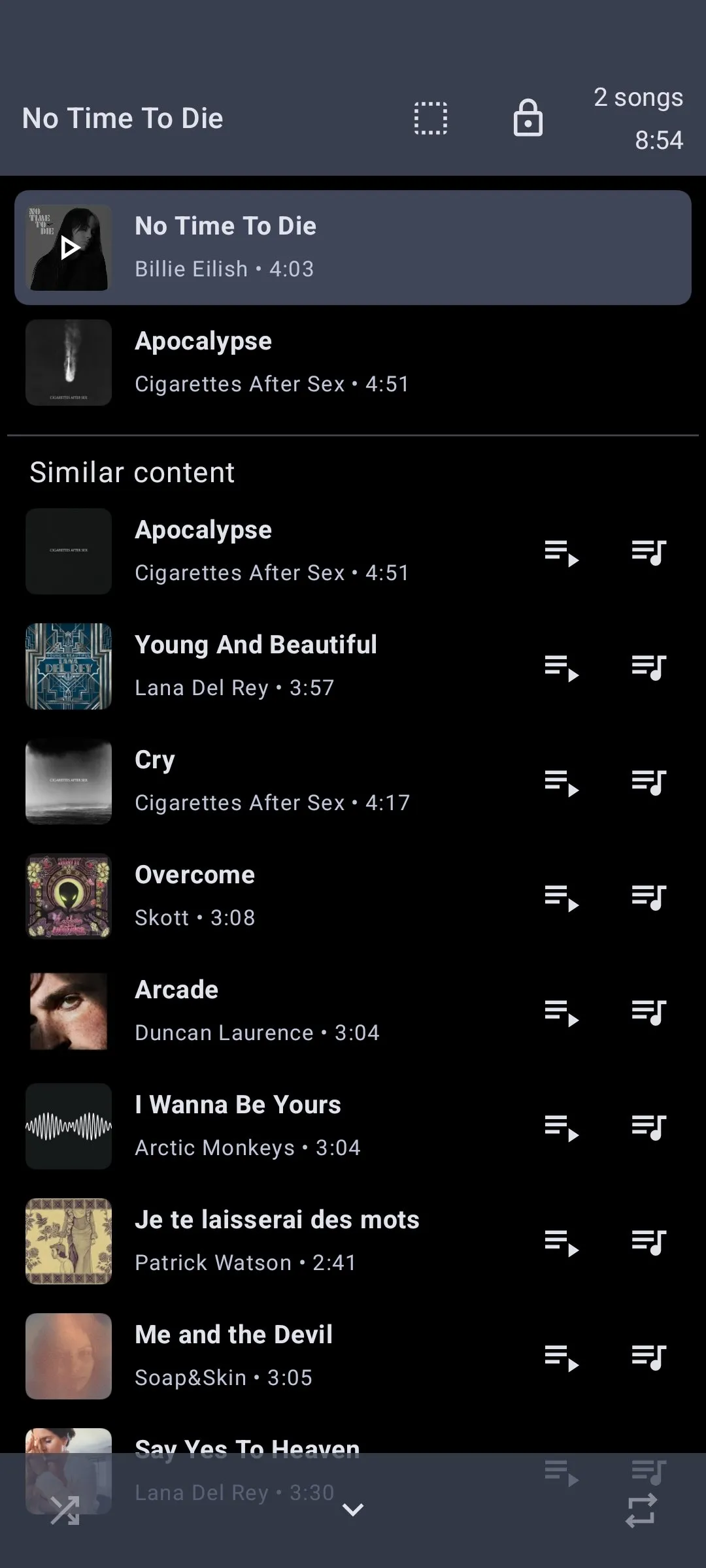Queue "Je te laisserai des mots" next
706x1568 pixels.
click(x=561, y=1241)
